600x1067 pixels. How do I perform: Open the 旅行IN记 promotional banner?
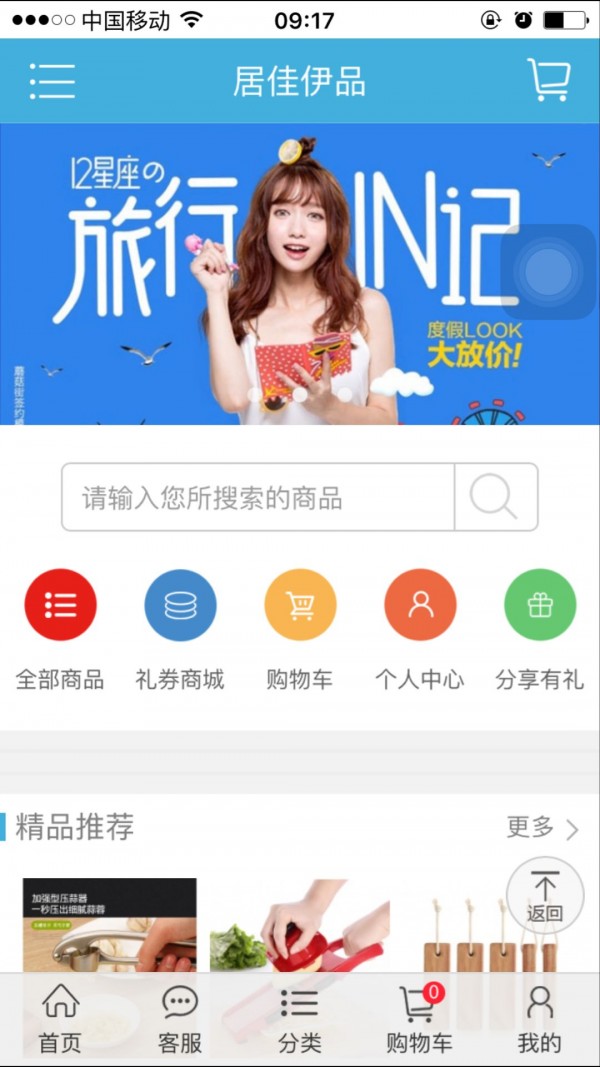coord(250,275)
